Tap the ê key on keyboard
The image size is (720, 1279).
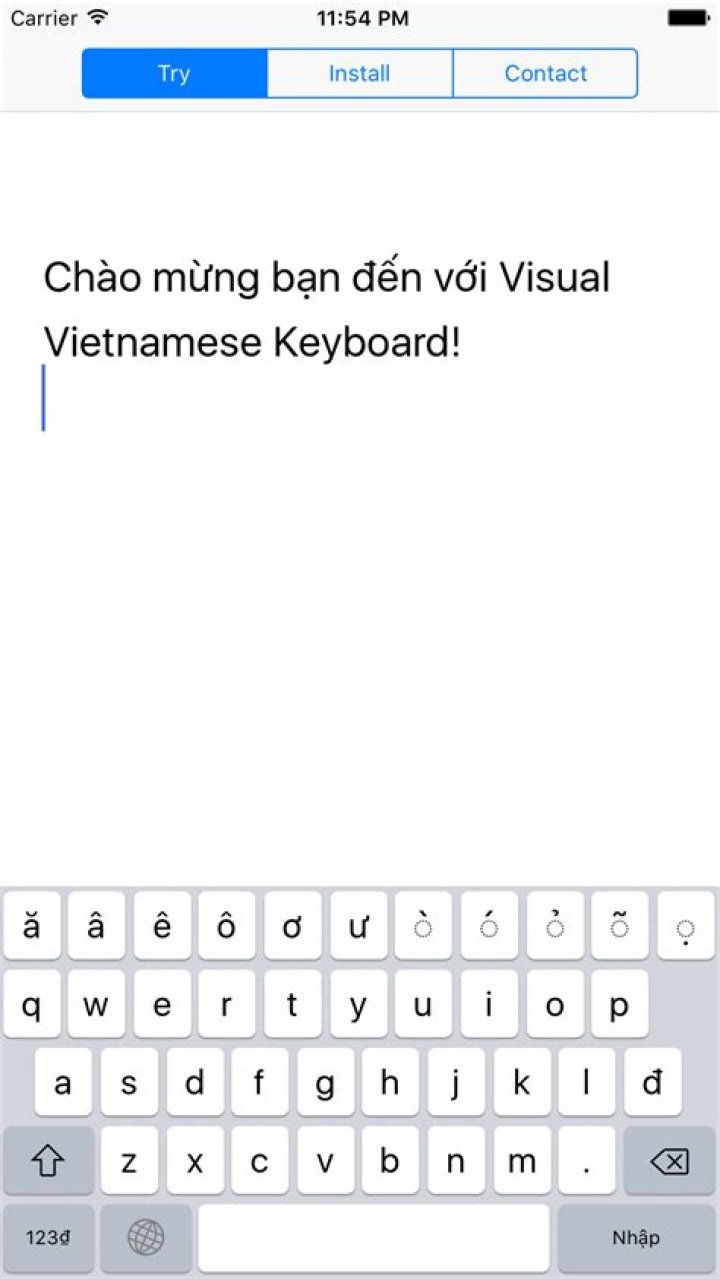162,927
